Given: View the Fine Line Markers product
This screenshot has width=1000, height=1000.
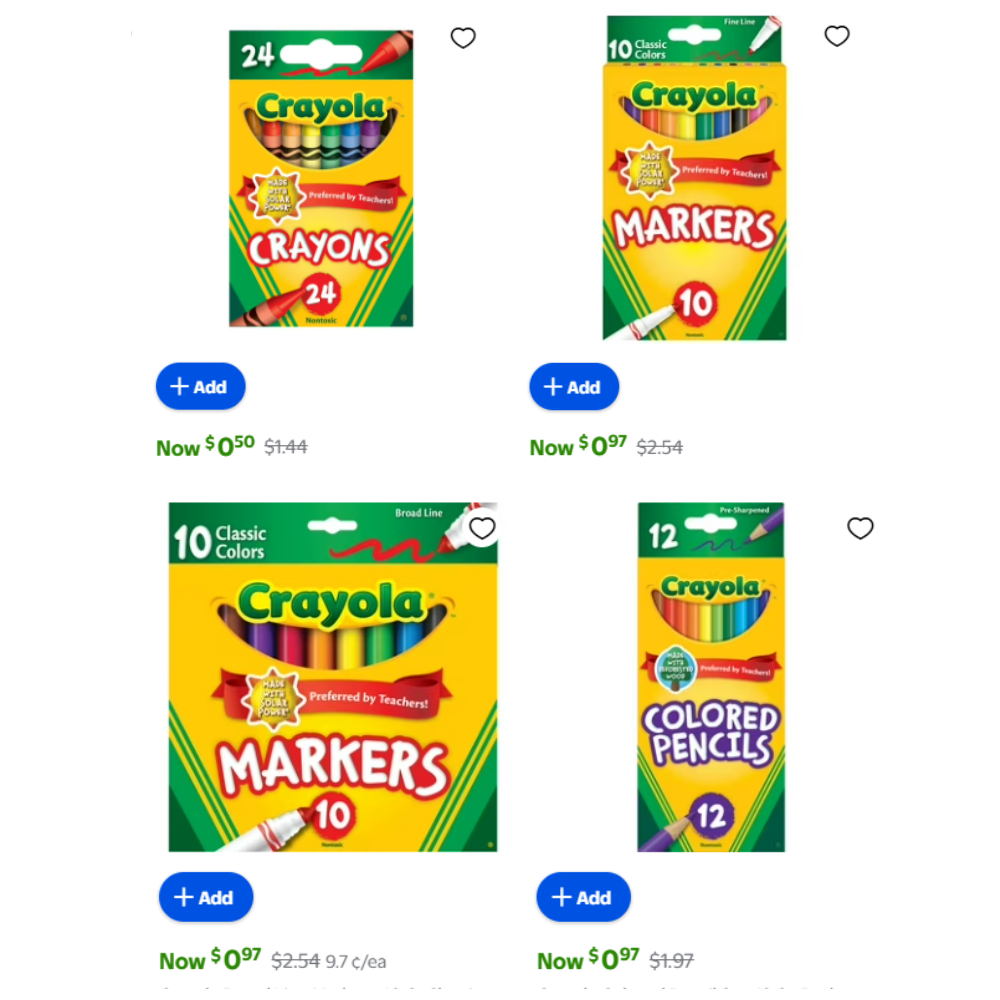Looking at the screenshot, I should (694, 179).
